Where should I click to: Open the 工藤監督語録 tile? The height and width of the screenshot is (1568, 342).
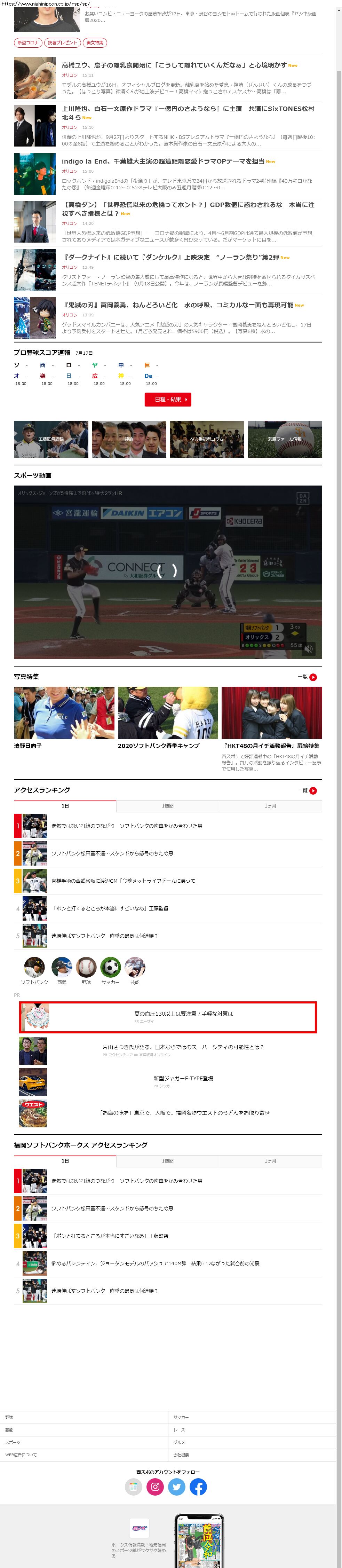click(x=51, y=439)
